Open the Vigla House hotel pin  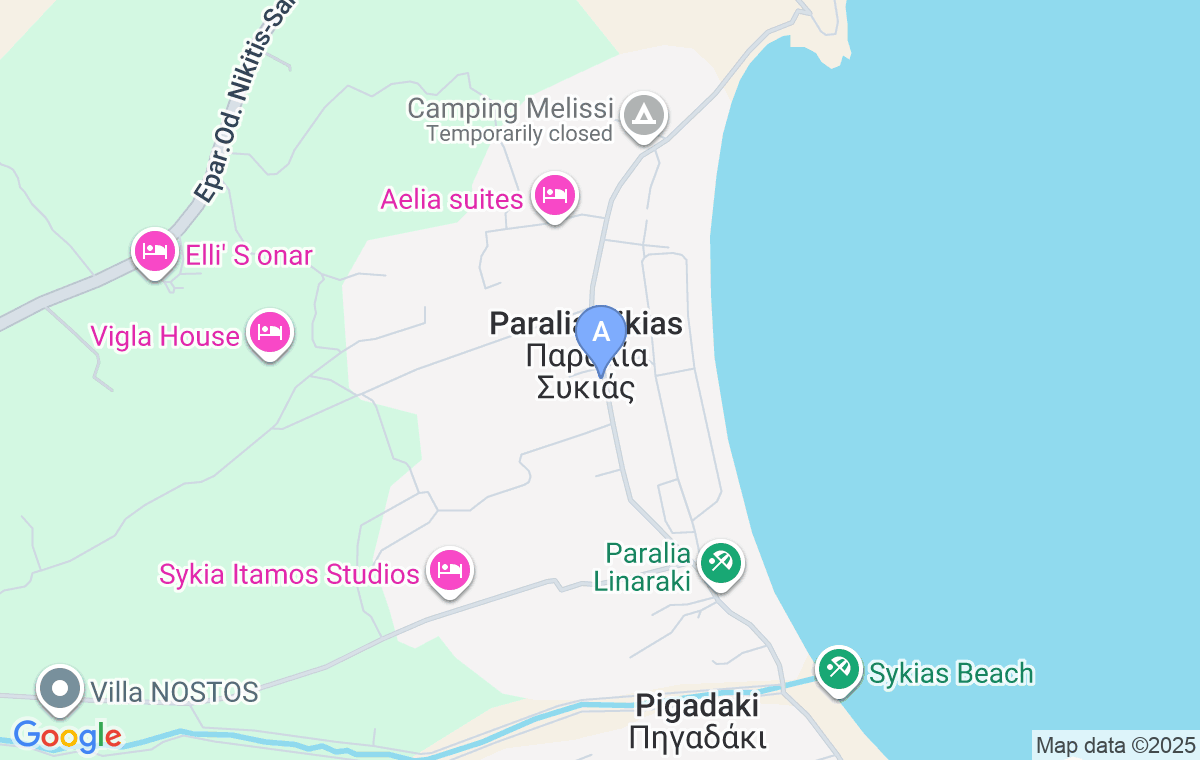[269, 332]
